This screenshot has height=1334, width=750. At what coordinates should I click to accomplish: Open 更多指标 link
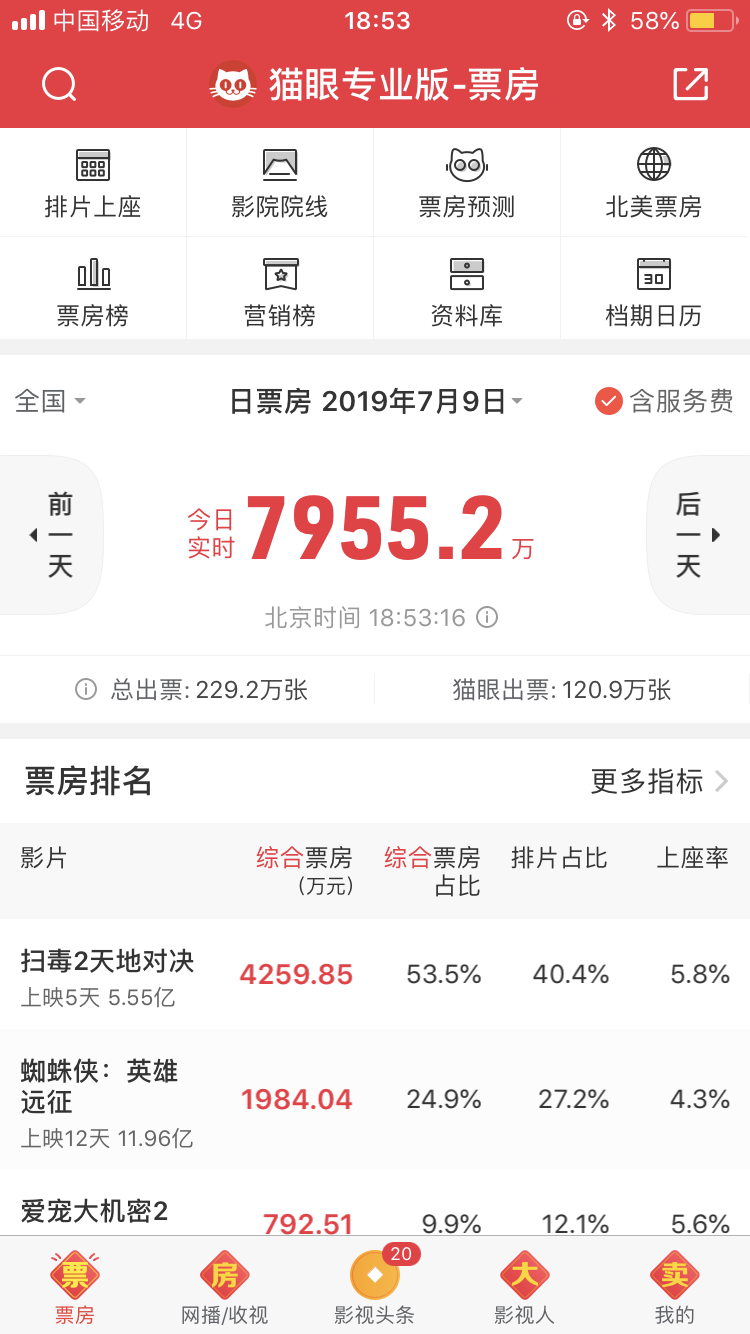coord(659,781)
